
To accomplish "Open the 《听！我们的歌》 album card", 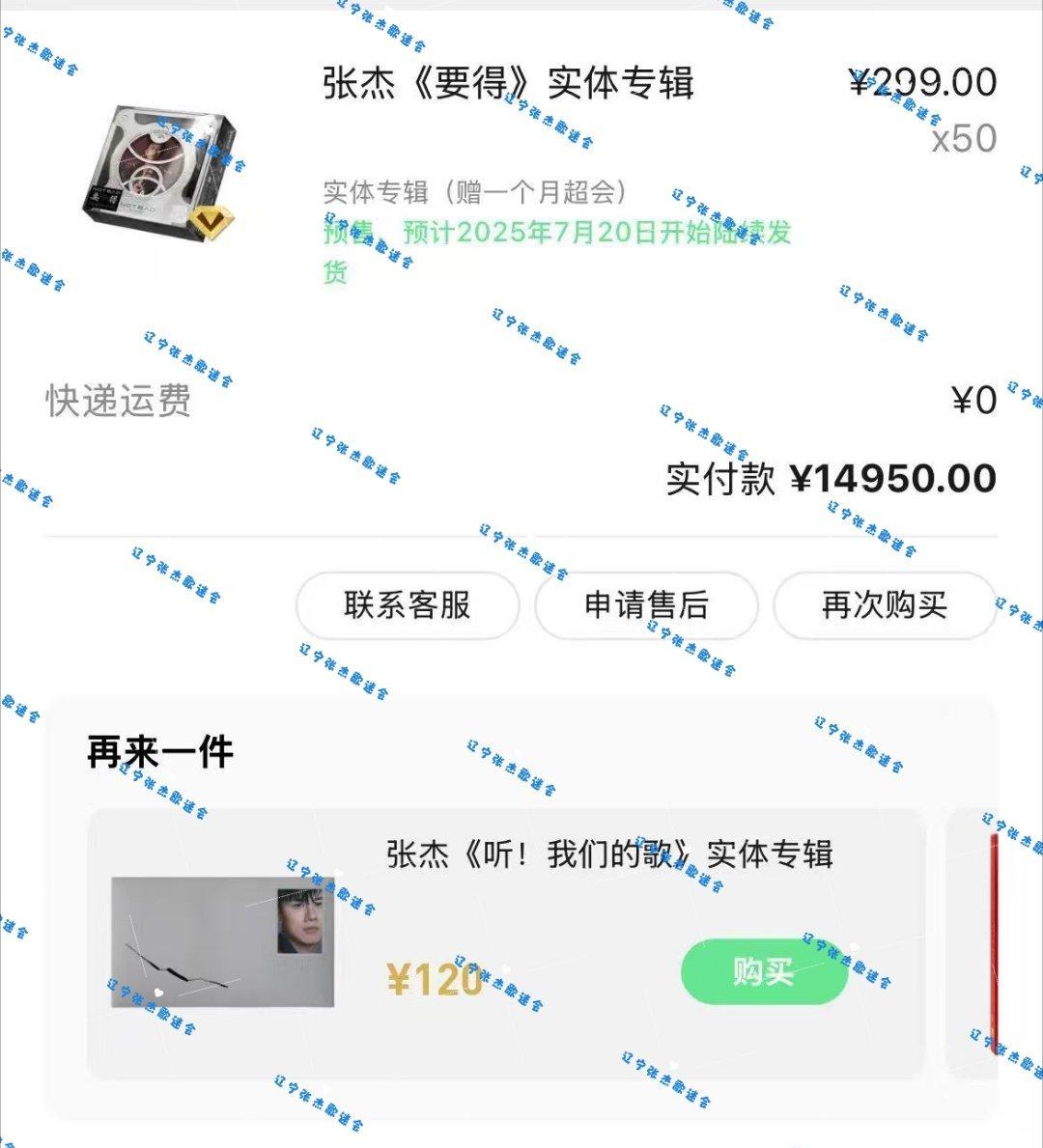I will tap(608, 854).
